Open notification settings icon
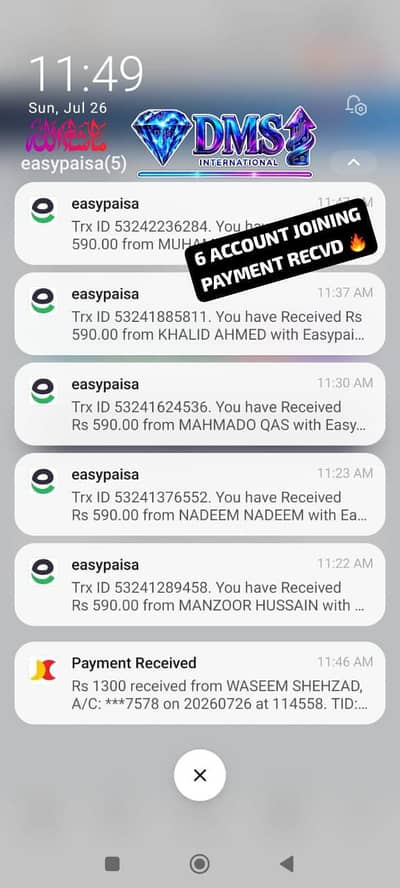 coord(356,105)
